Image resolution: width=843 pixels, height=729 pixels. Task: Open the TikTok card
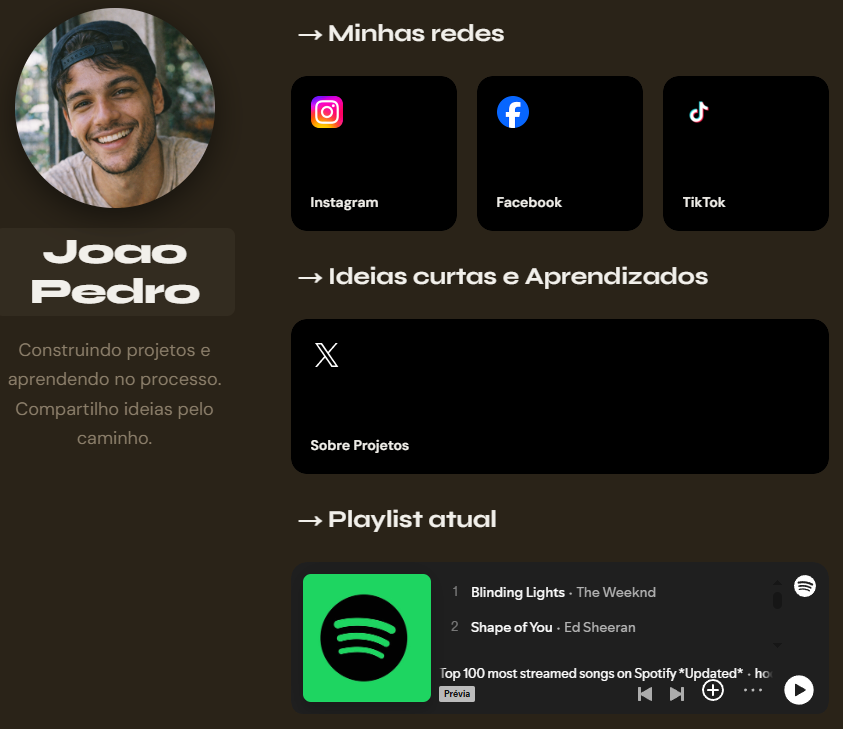pyautogui.click(x=745, y=153)
